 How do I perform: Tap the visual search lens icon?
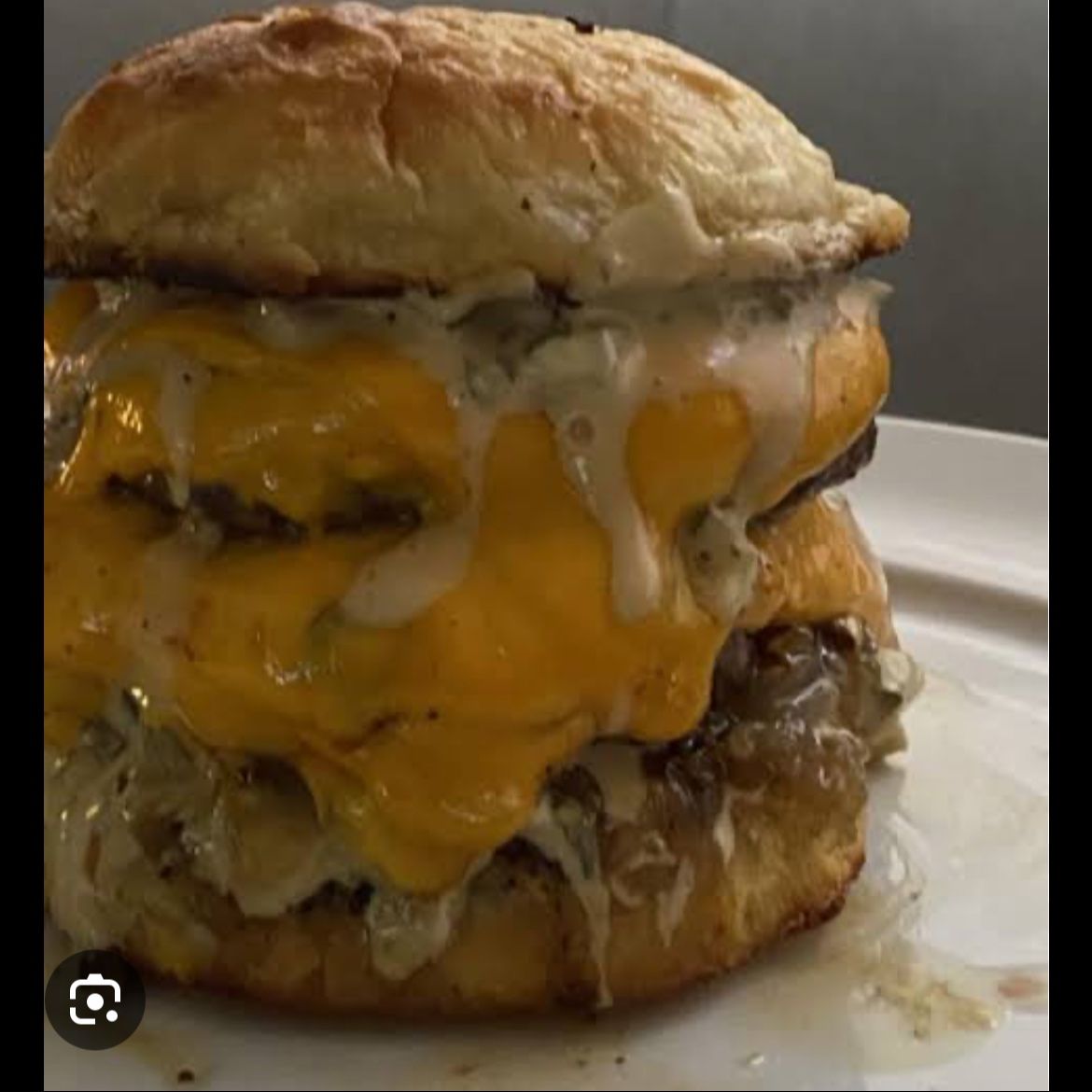(94, 1000)
